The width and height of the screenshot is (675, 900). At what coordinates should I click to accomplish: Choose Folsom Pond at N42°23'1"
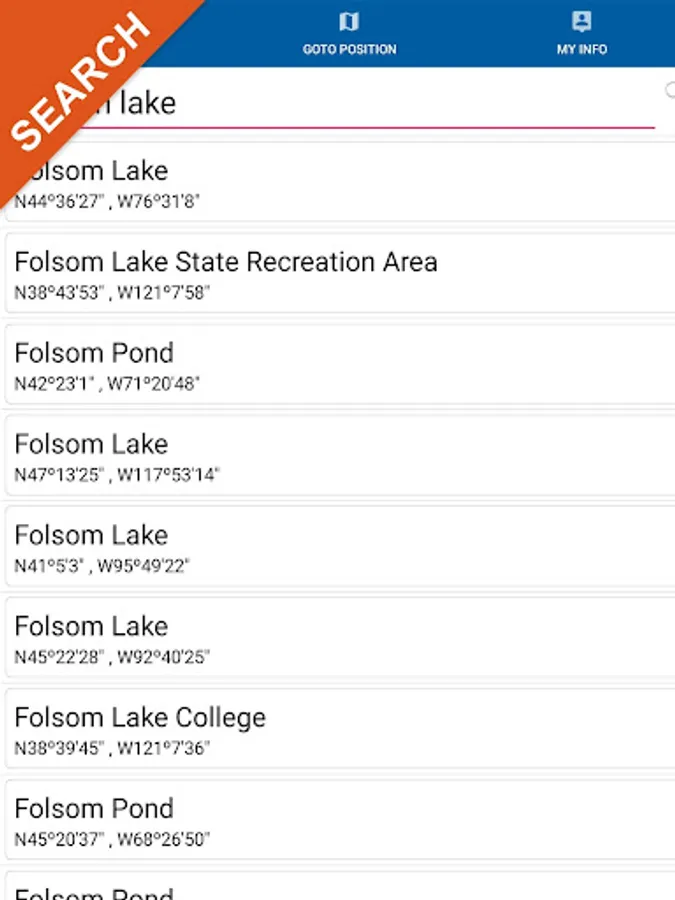(340, 365)
